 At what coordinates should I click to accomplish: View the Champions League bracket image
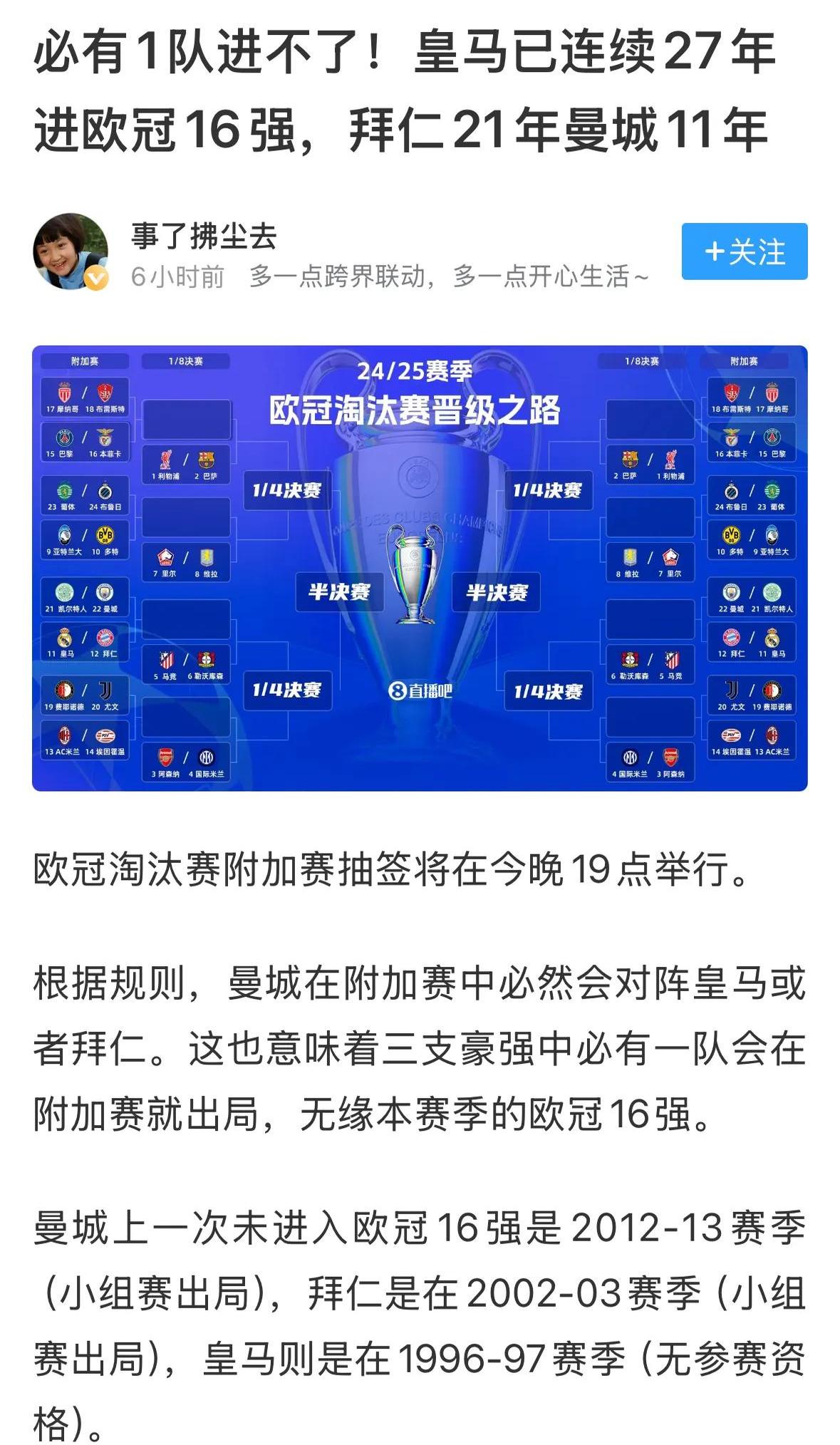click(420, 568)
